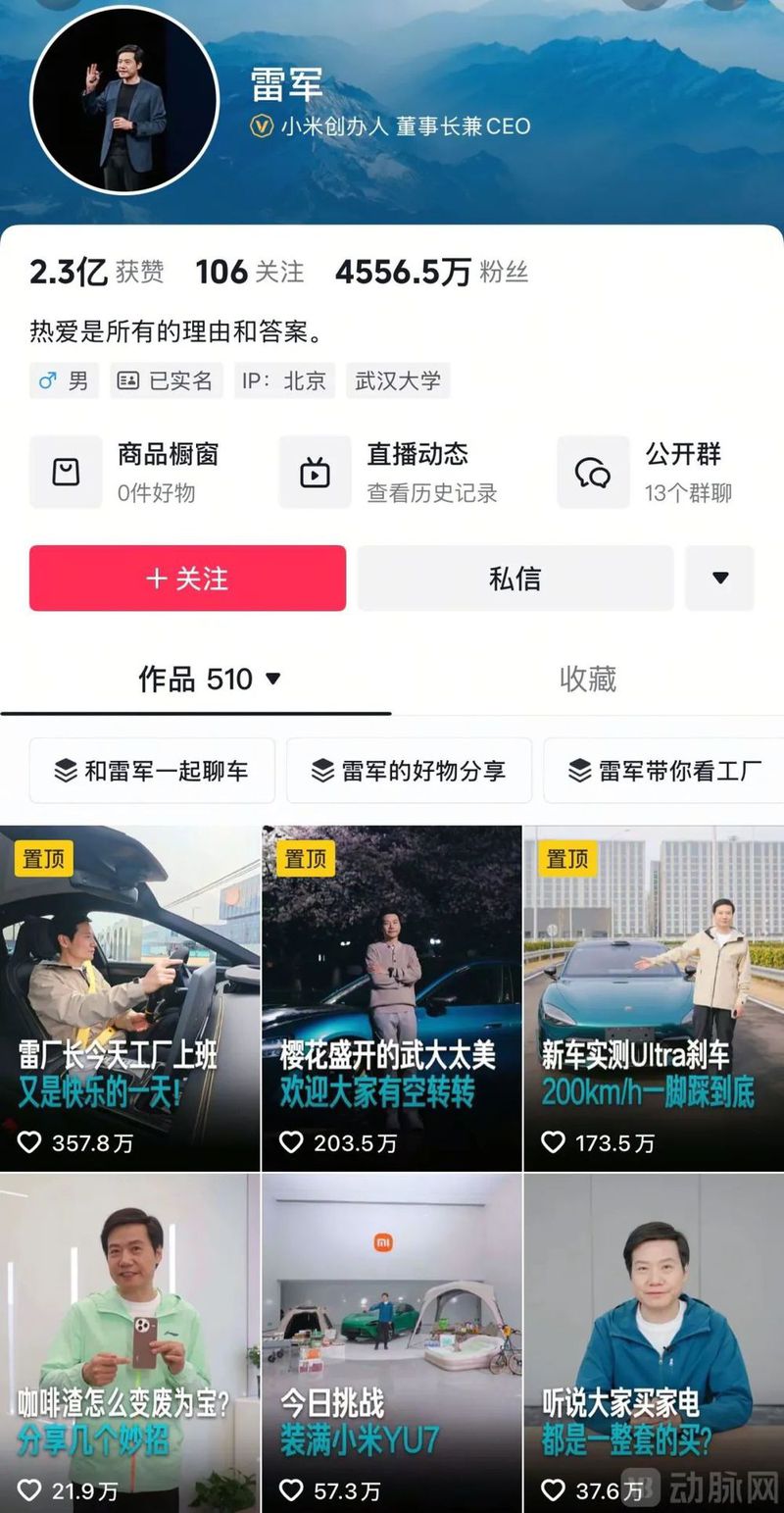
Task: Open the 雷军的好物分享 collection
Action: point(409,771)
